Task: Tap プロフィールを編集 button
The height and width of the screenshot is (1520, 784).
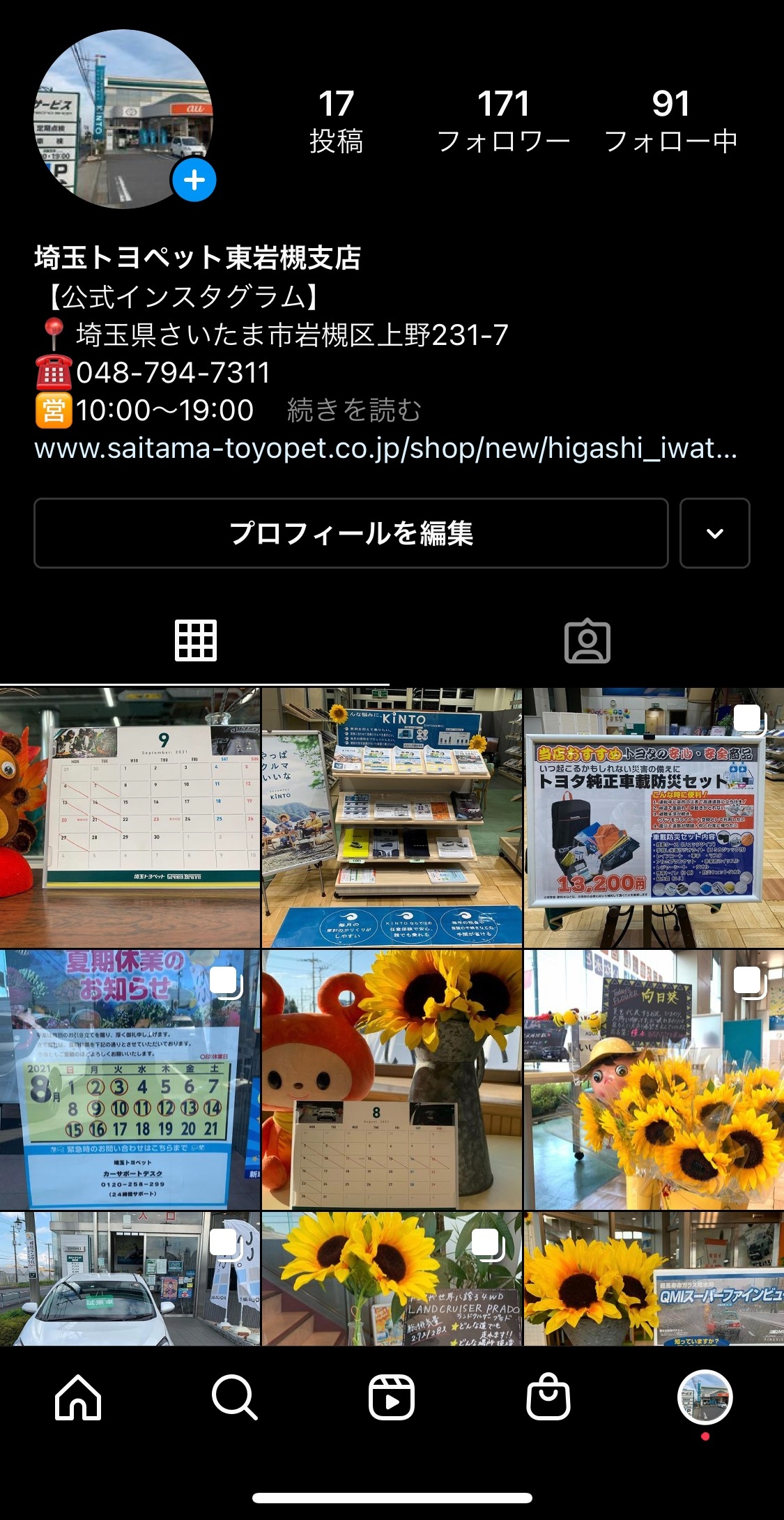Action: (x=351, y=533)
